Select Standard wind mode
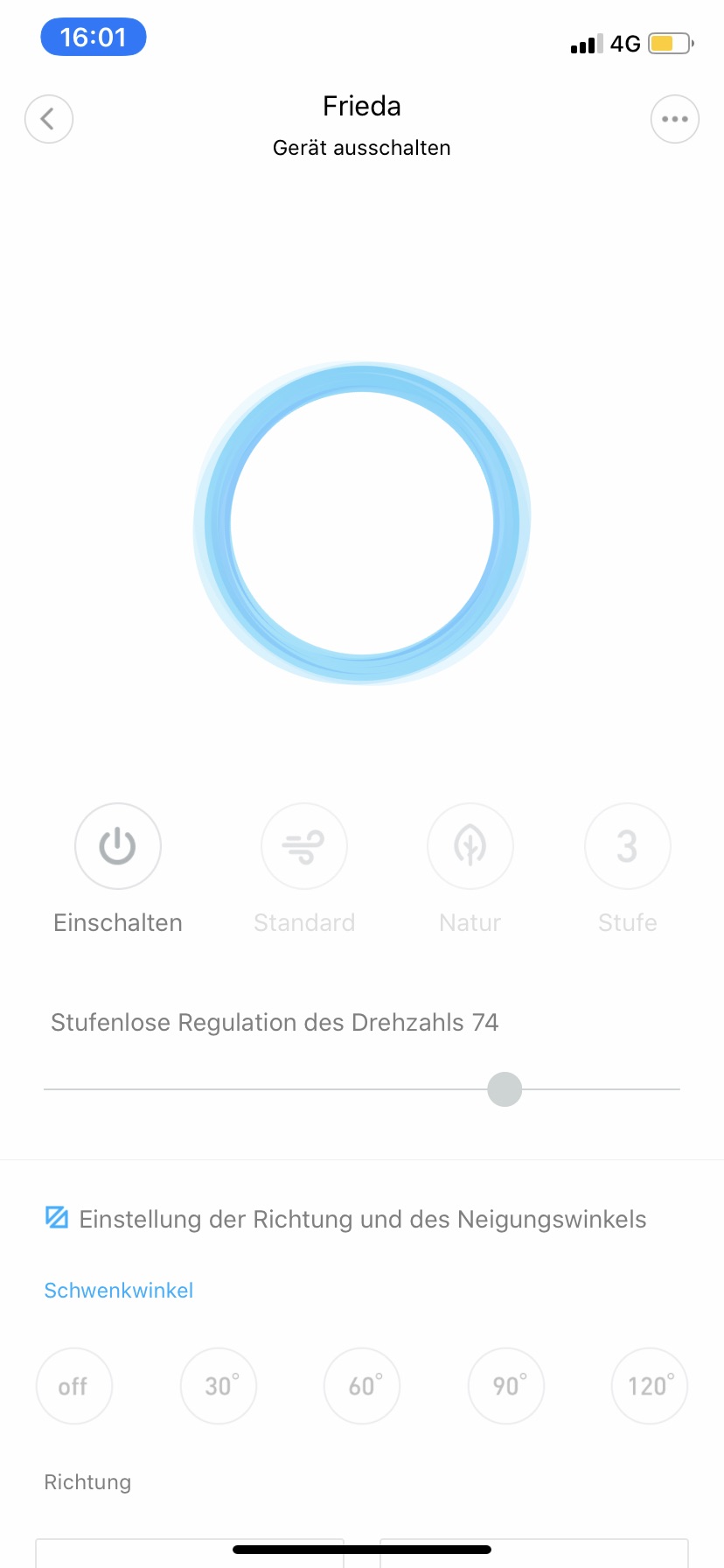This screenshot has height=1568, width=724. coord(304,846)
